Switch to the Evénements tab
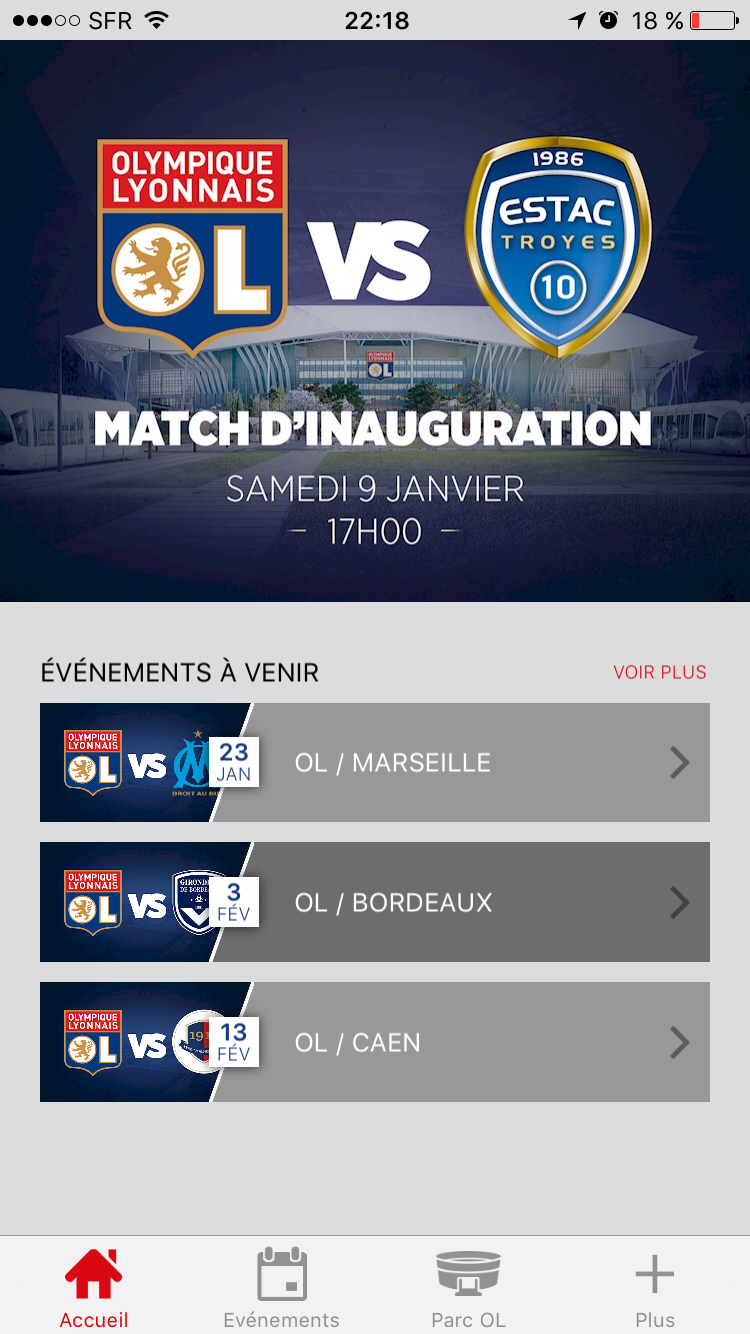This screenshot has height=1334, width=750. point(281,1287)
